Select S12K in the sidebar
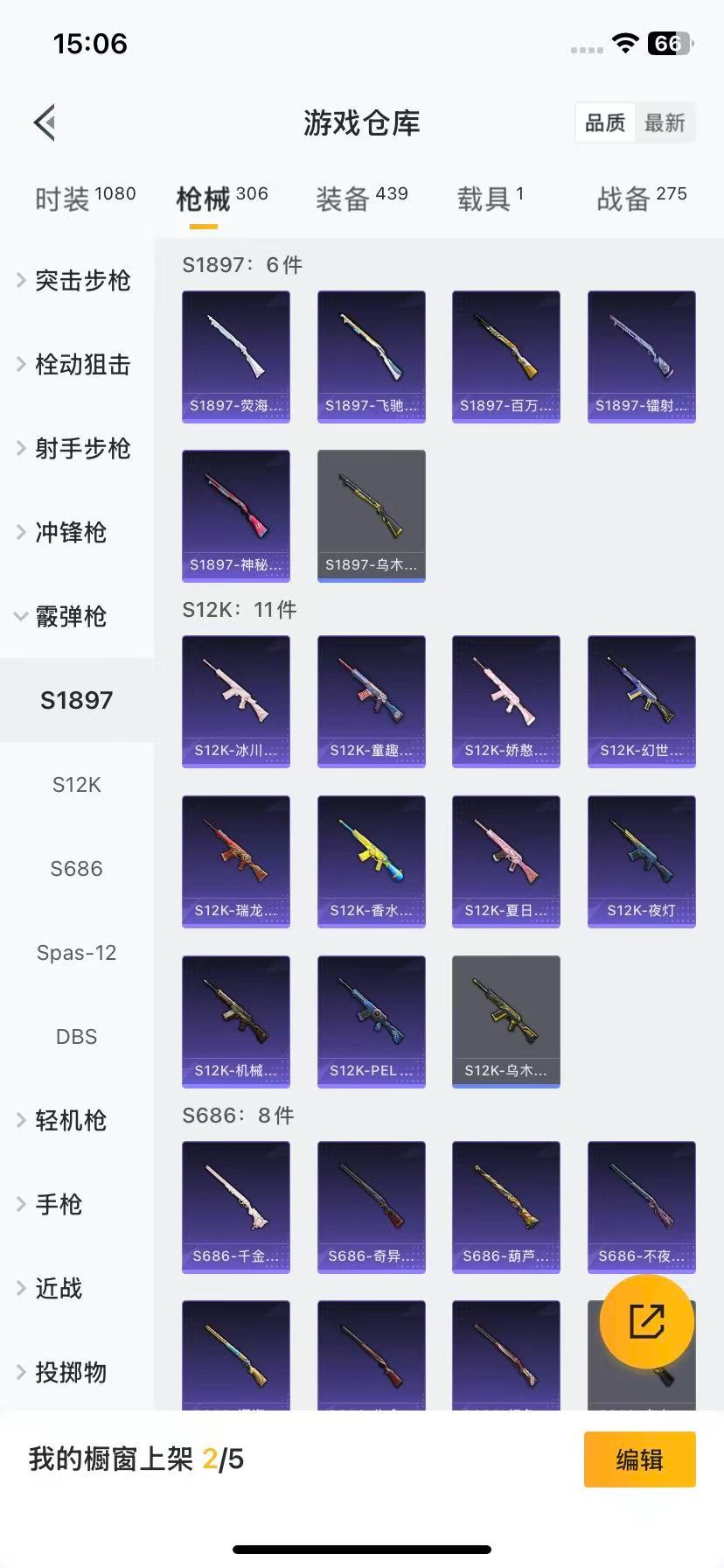The width and height of the screenshot is (724, 1568). [76, 785]
